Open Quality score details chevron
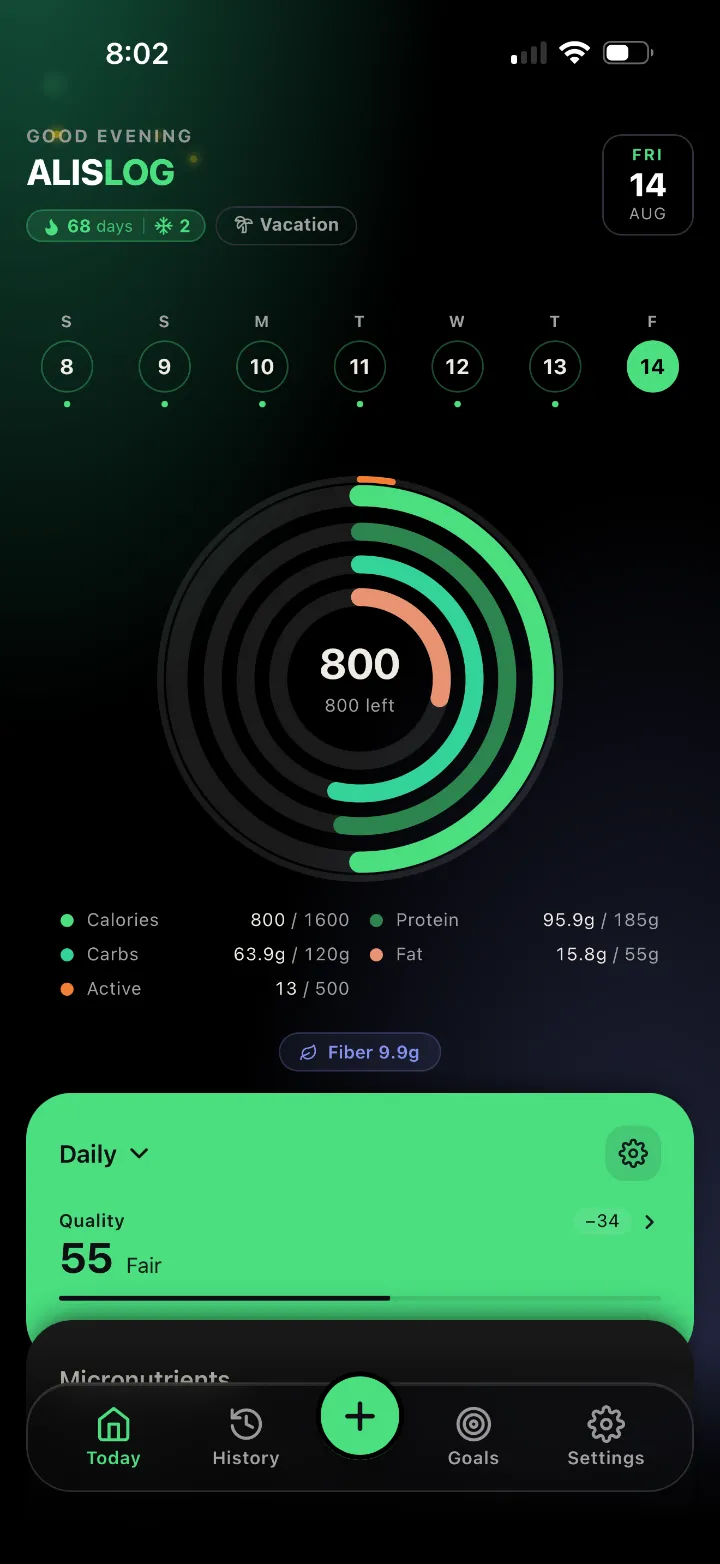This screenshot has height=1564, width=720. pos(650,1222)
